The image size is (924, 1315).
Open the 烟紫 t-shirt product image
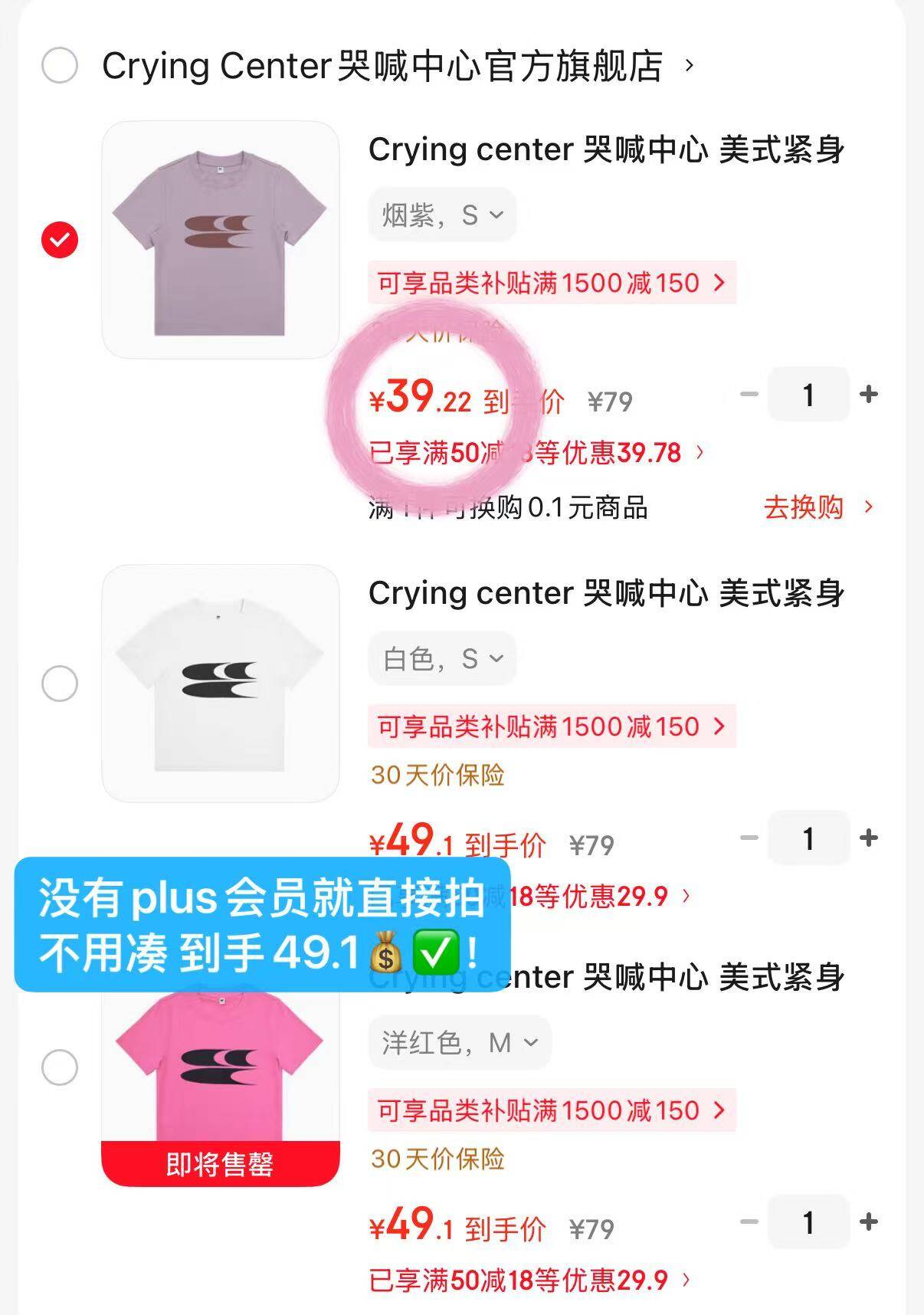coord(221,240)
